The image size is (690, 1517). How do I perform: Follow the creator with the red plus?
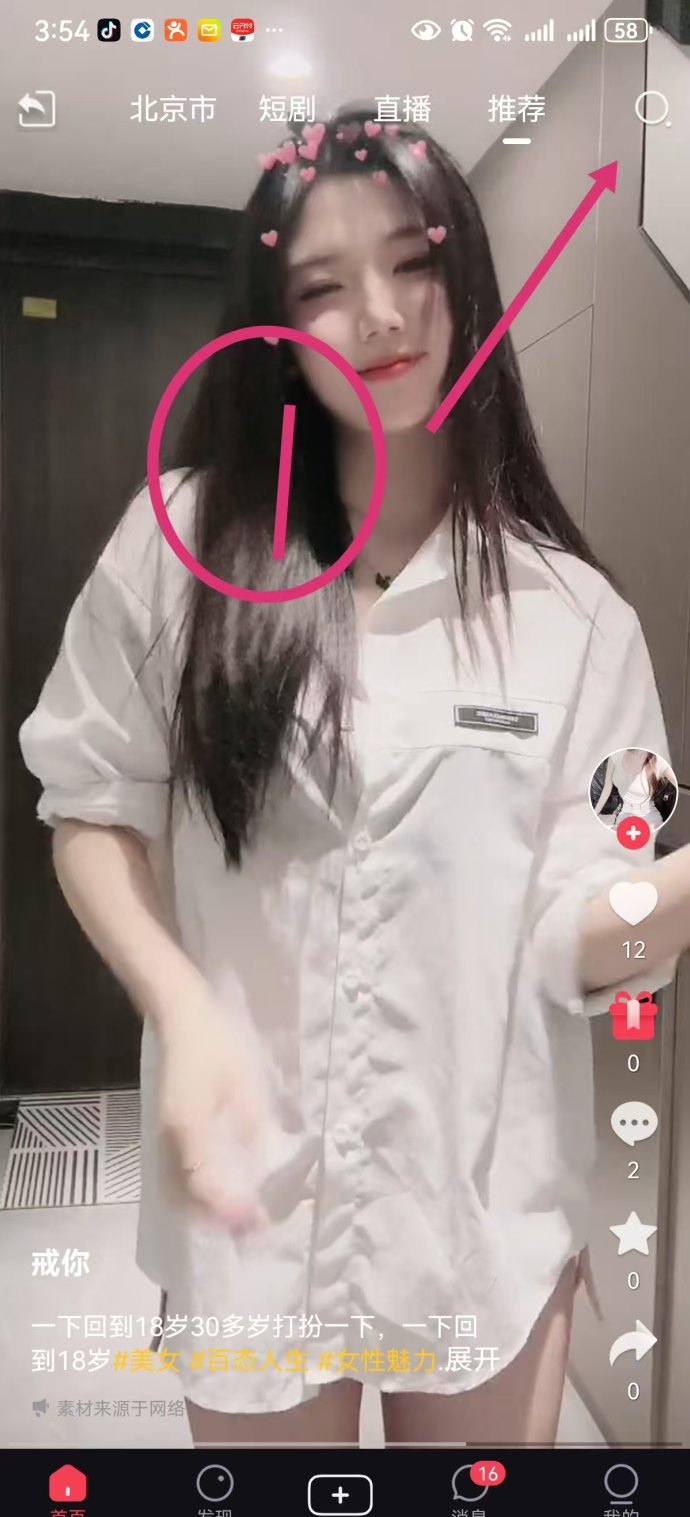632,833
